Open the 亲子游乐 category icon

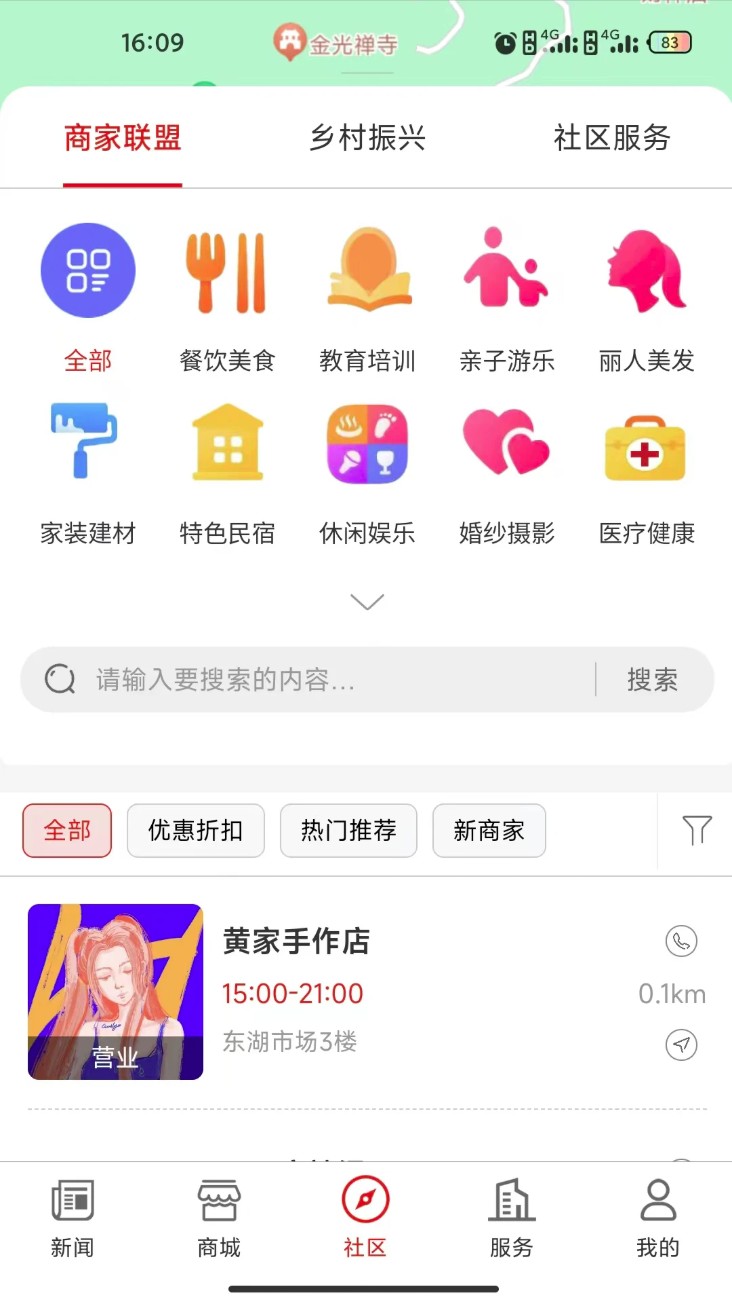506,270
